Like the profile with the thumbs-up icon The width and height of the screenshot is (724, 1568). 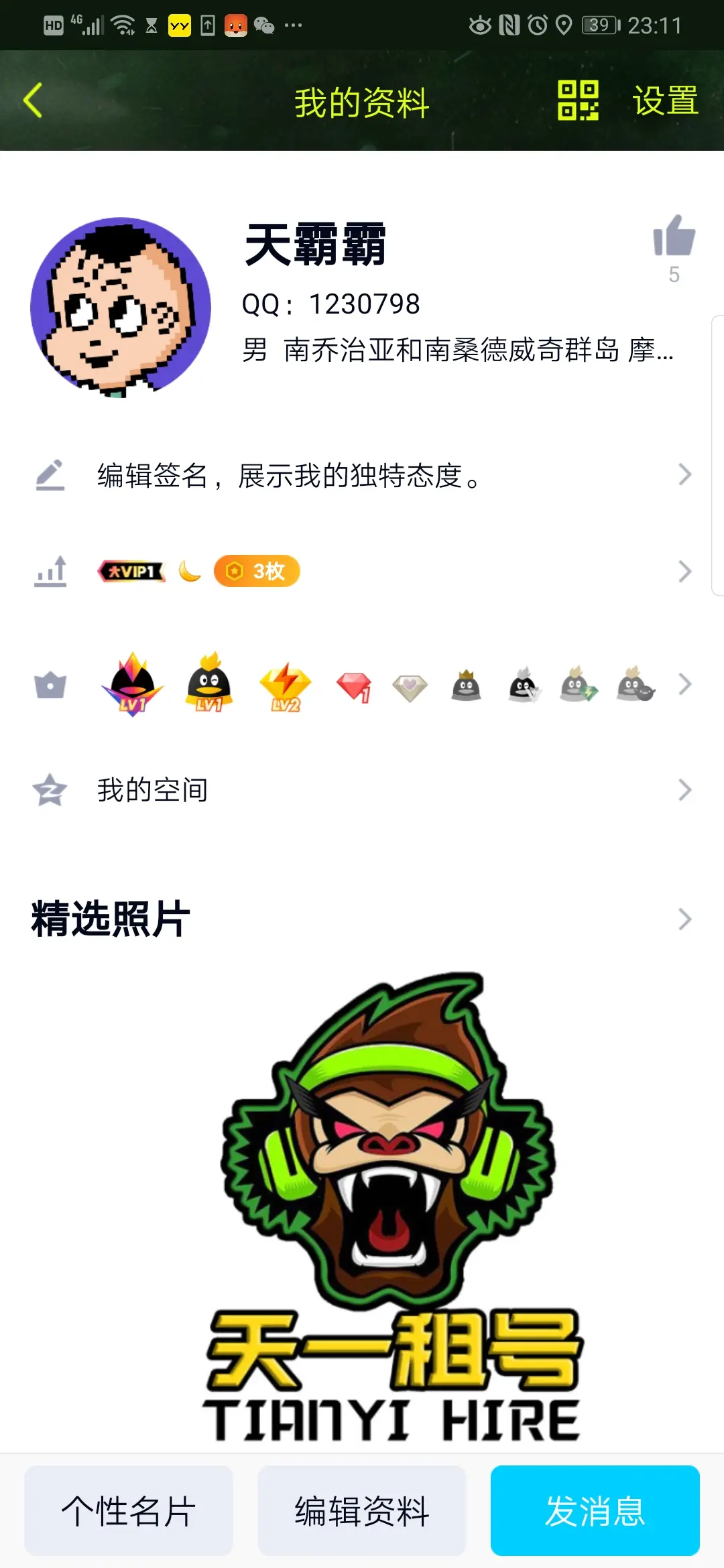tap(674, 236)
